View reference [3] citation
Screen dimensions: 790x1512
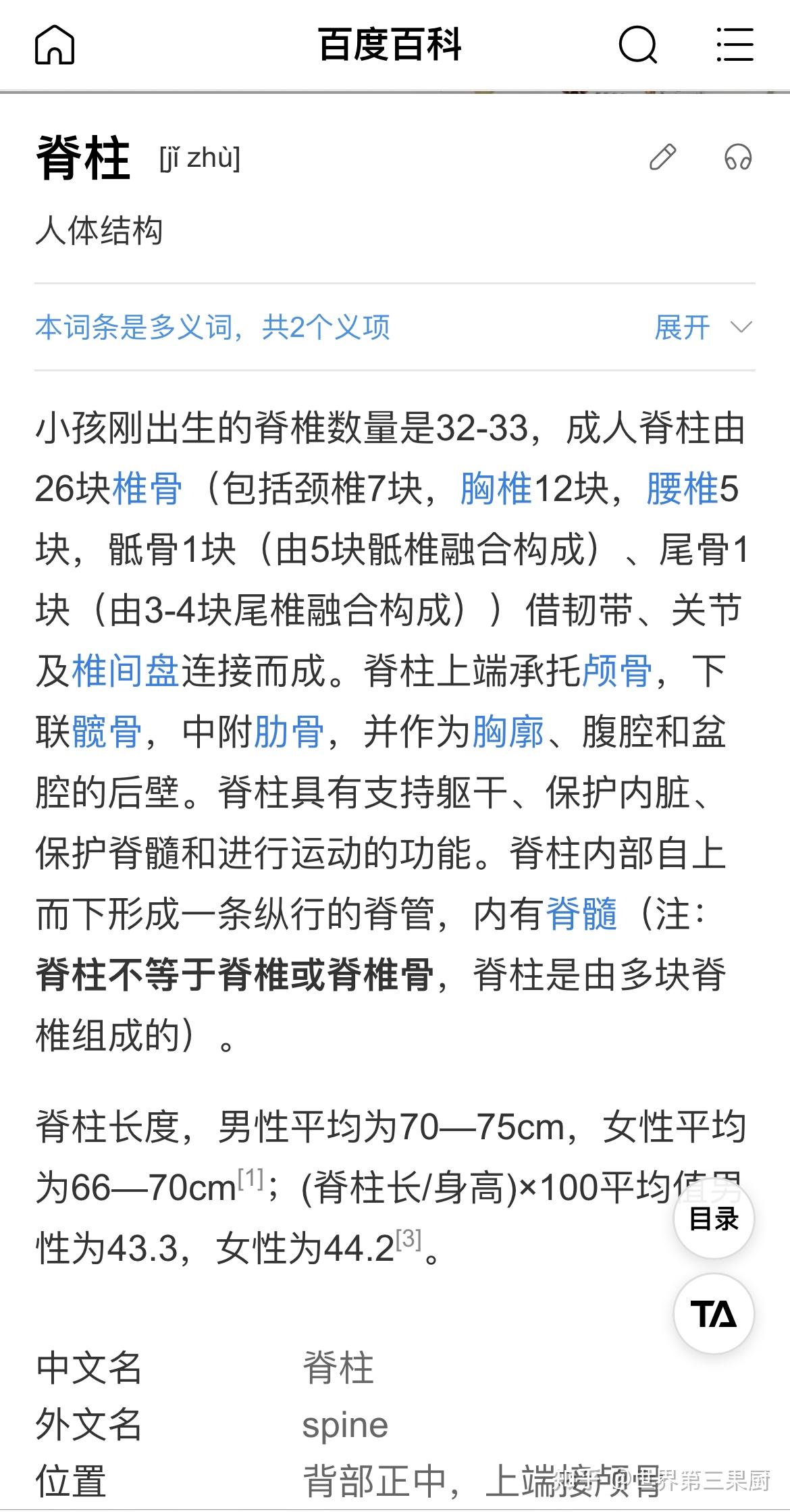pyautogui.click(x=409, y=1239)
